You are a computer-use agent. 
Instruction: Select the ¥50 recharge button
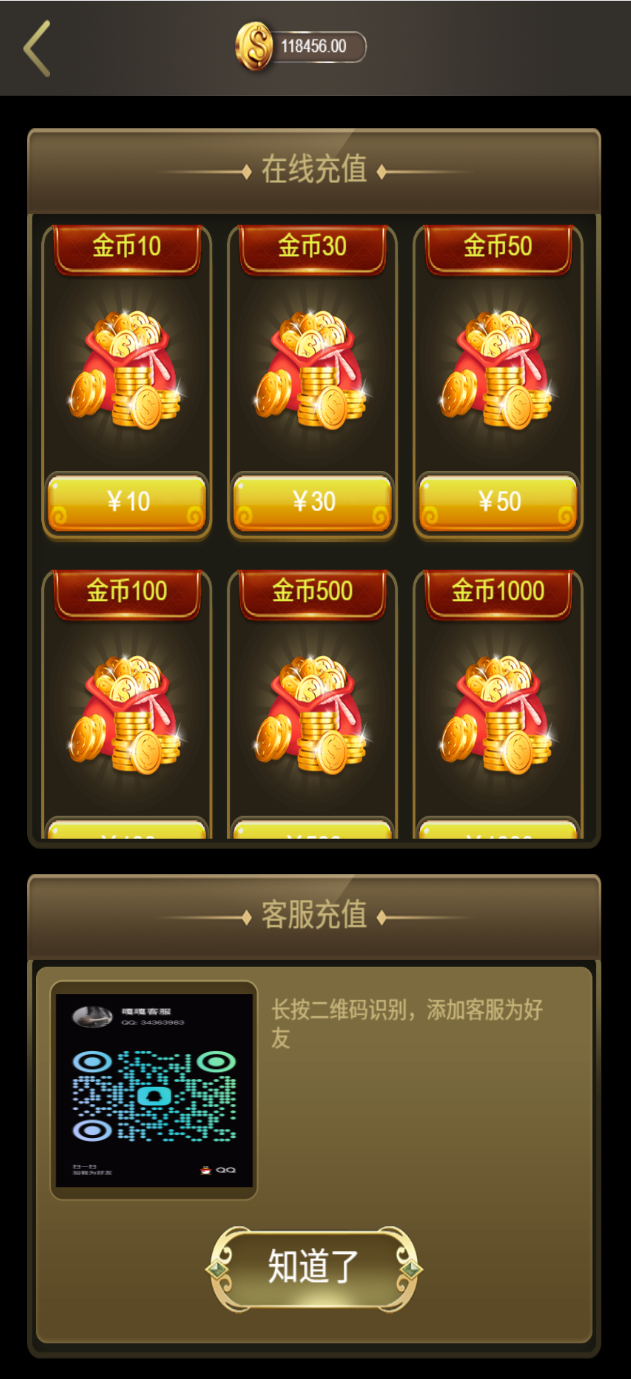498,502
